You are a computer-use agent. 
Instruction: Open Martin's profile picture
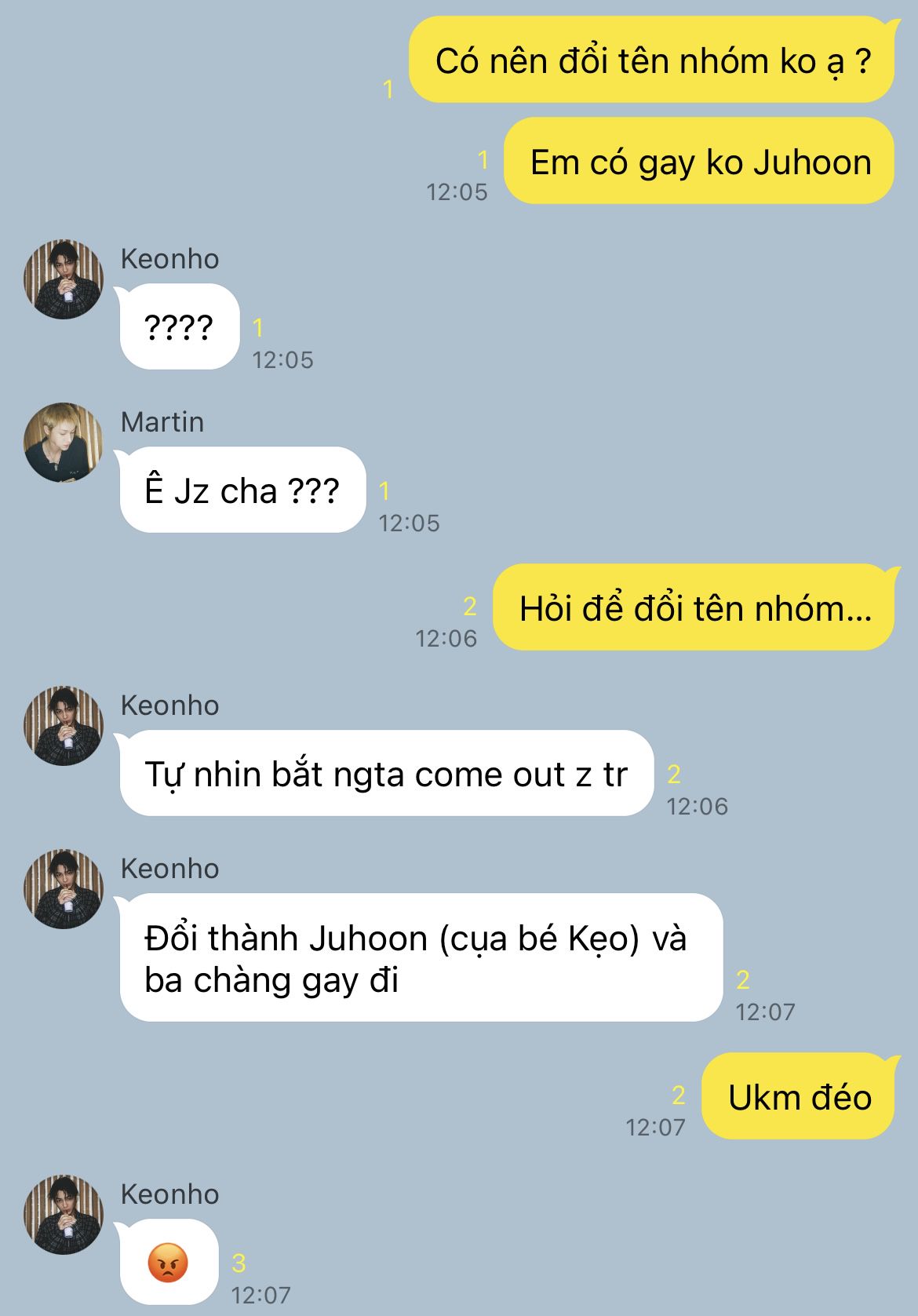click(64, 443)
